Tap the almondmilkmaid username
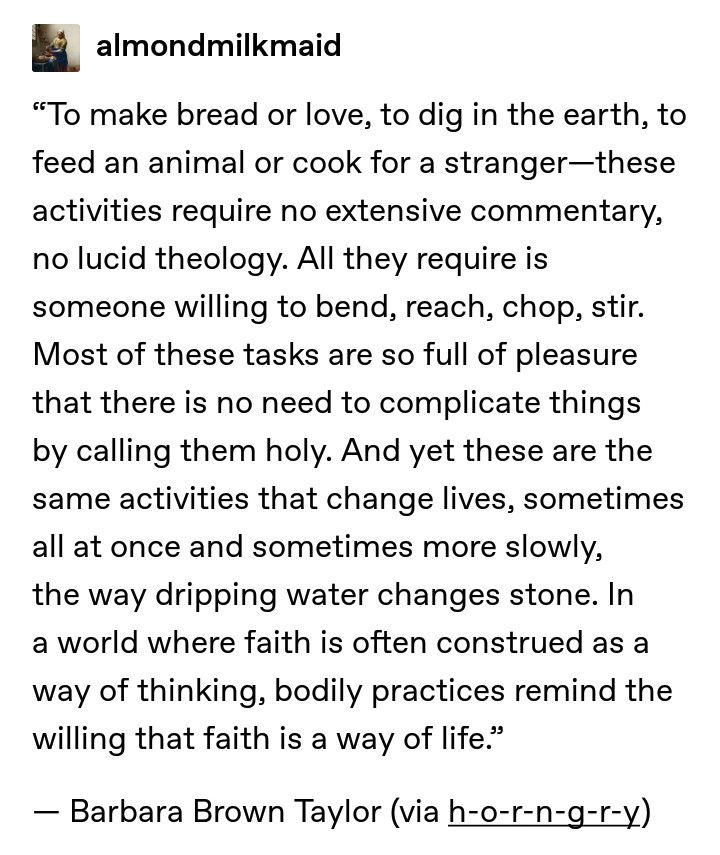The image size is (720, 855). (x=218, y=46)
